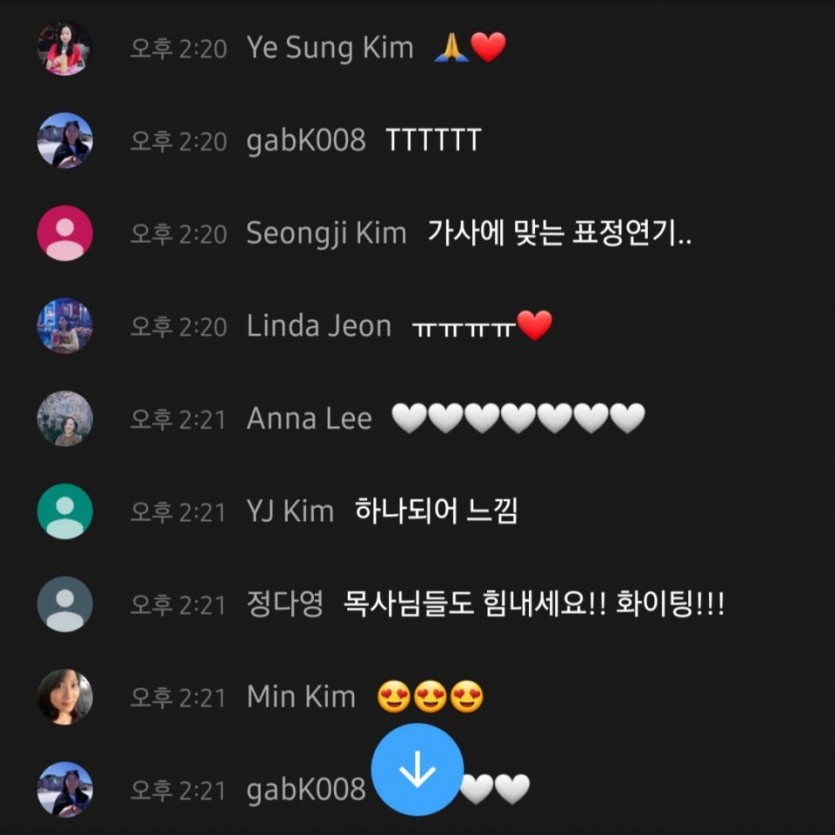Jump to latest chat messages with the down arrow

[416, 770]
